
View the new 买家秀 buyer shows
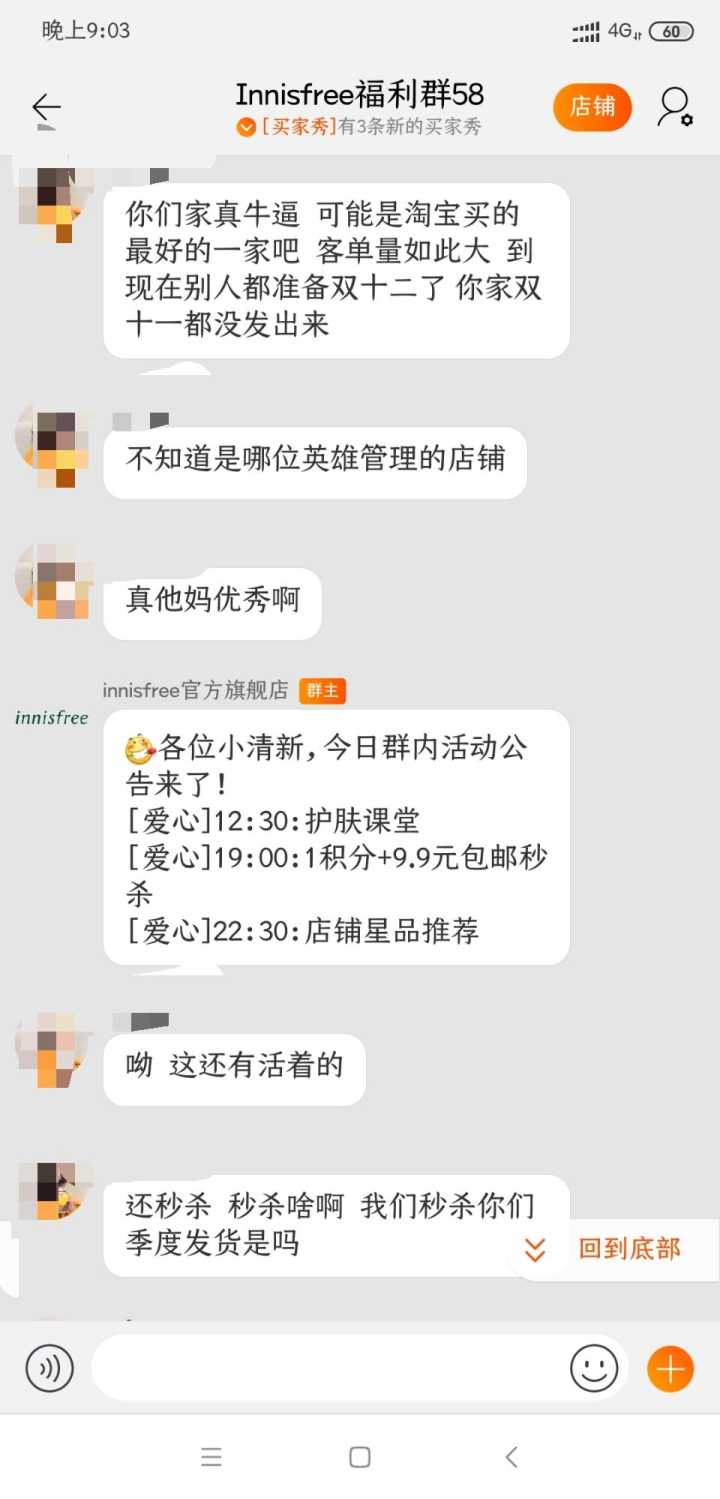pos(360,127)
